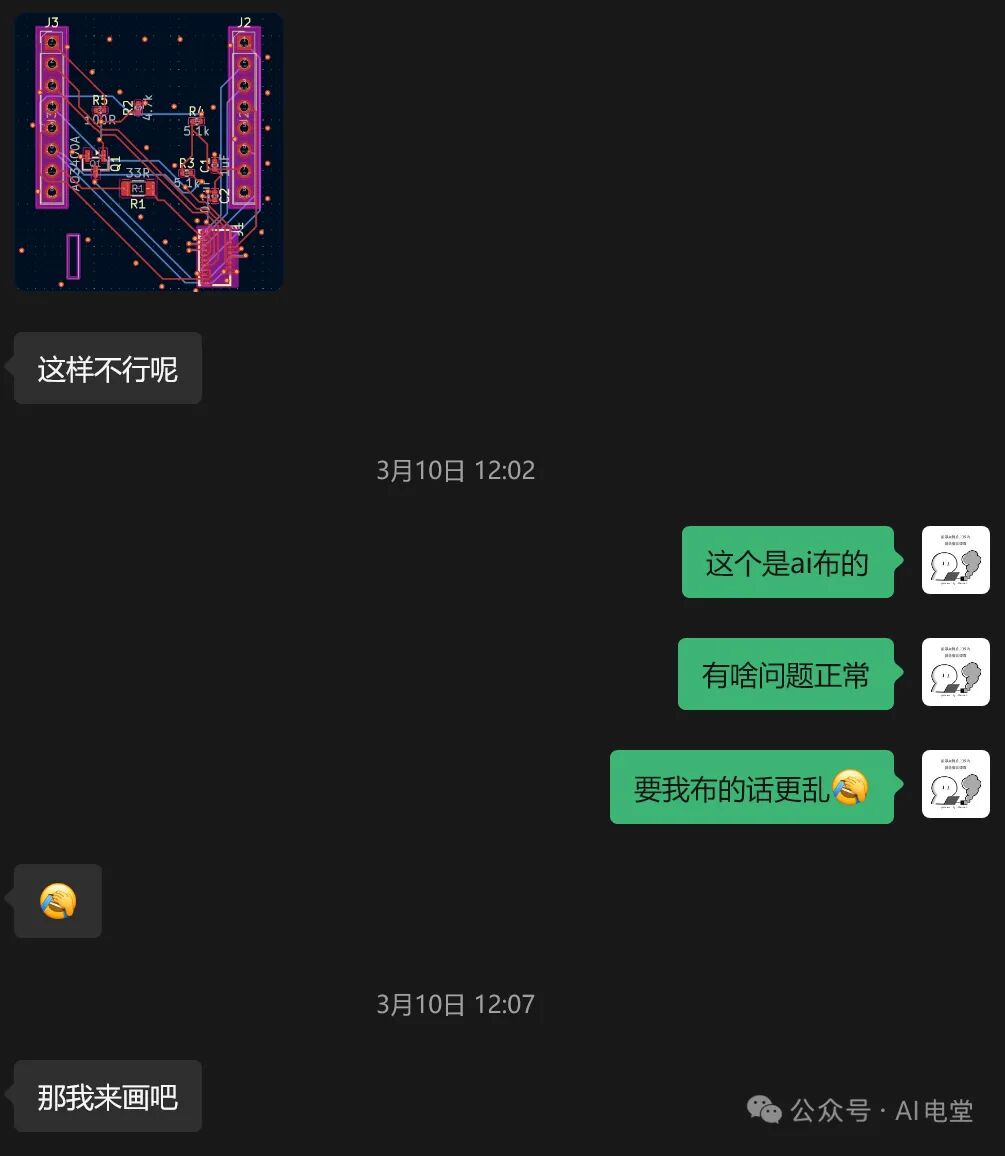Open the sender avatar next to "有啥问题正常"
The image size is (1005, 1156).
[x=955, y=672]
